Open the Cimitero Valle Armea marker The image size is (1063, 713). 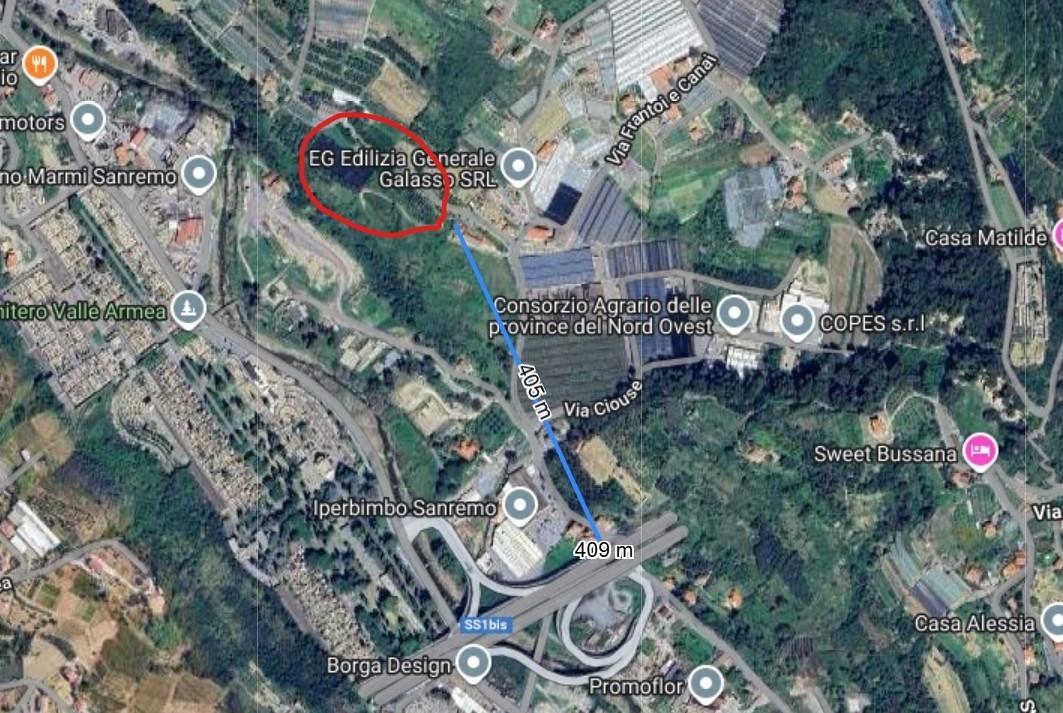pyautogui.click(x=186, y=309)
